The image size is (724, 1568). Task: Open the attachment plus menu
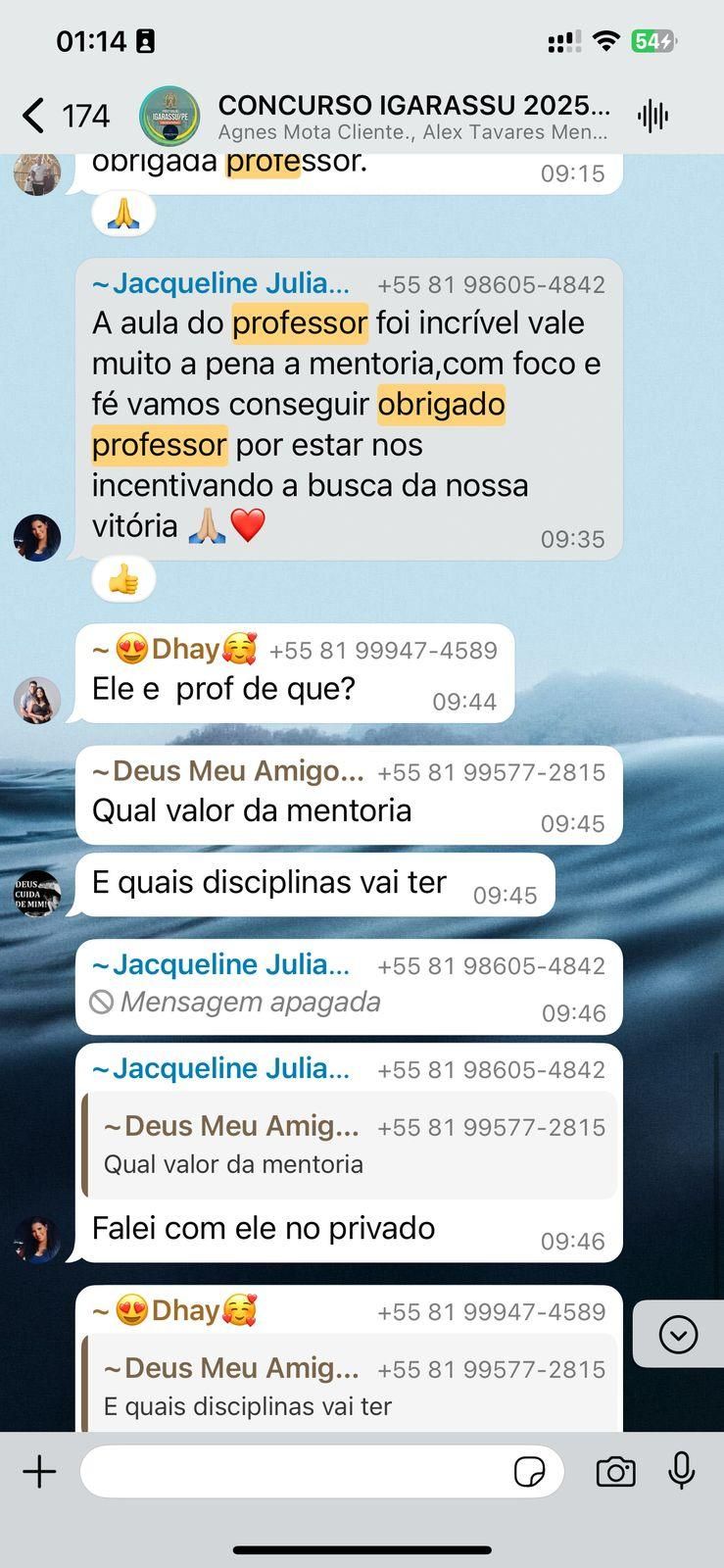(39, 1471)
